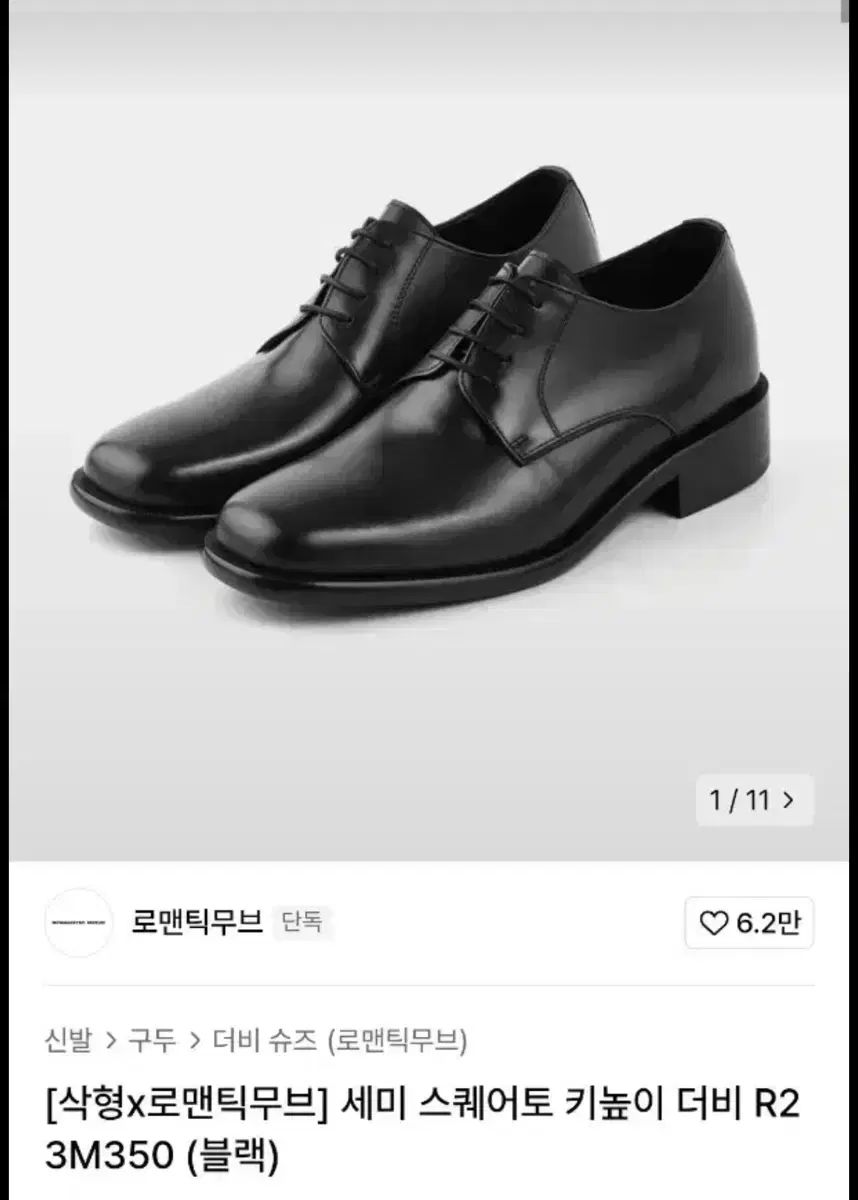
Task: Open 더비 슈즈 (로맨틱무브) category
Action: pyautogui.click(x=340, y=1040)
